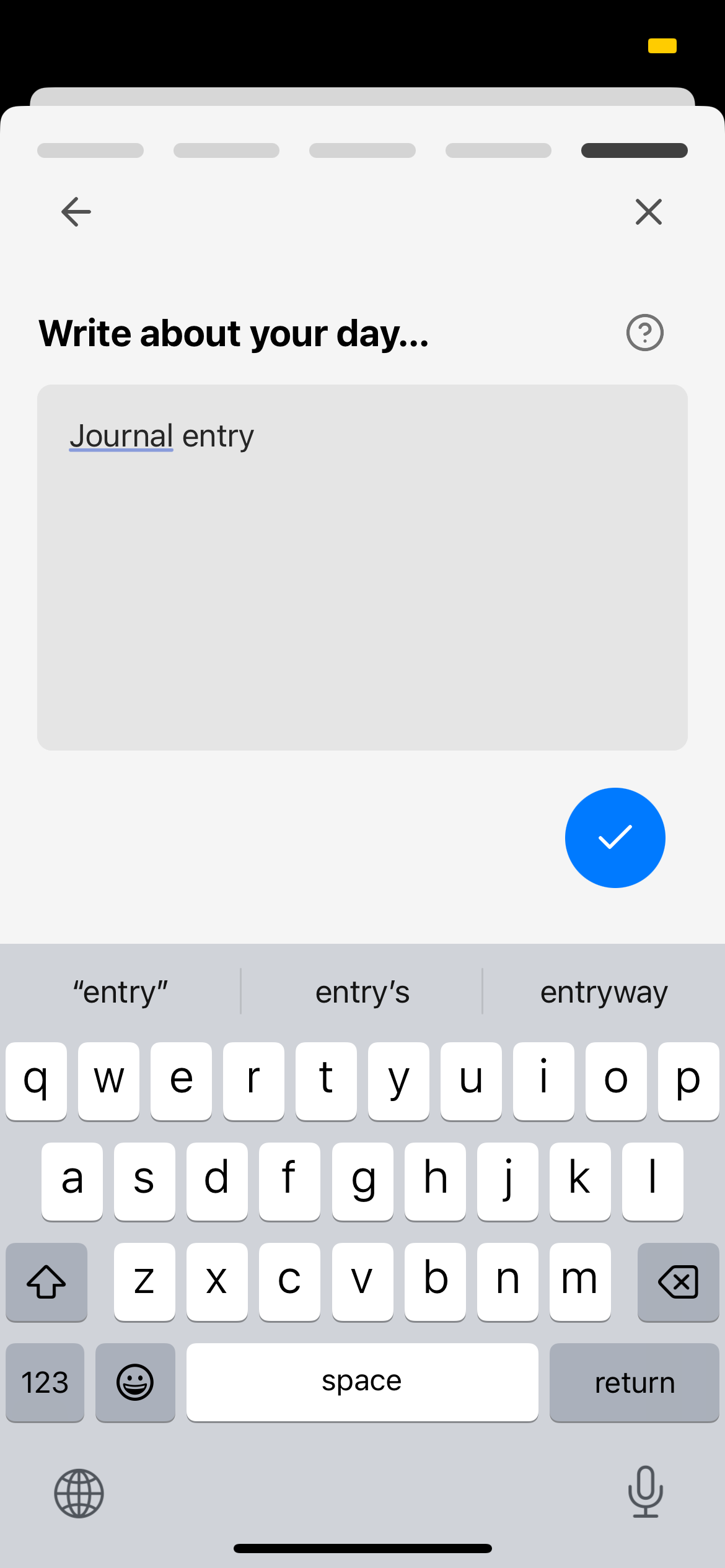
Task: Go back with the left arrow
Action: (x=76, y=212)
